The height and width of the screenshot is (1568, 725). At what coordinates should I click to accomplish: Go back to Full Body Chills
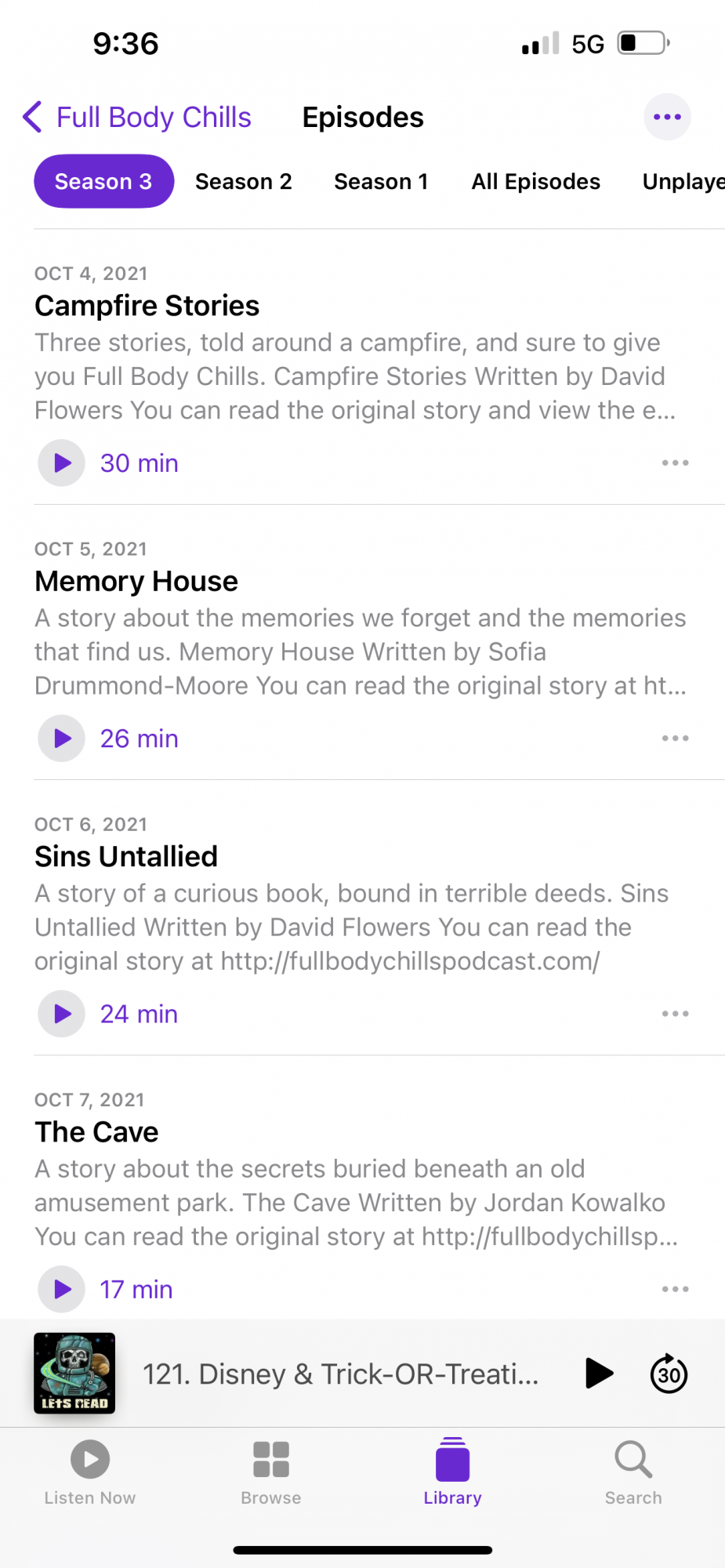pyautogui.click(x=137, y=118)
